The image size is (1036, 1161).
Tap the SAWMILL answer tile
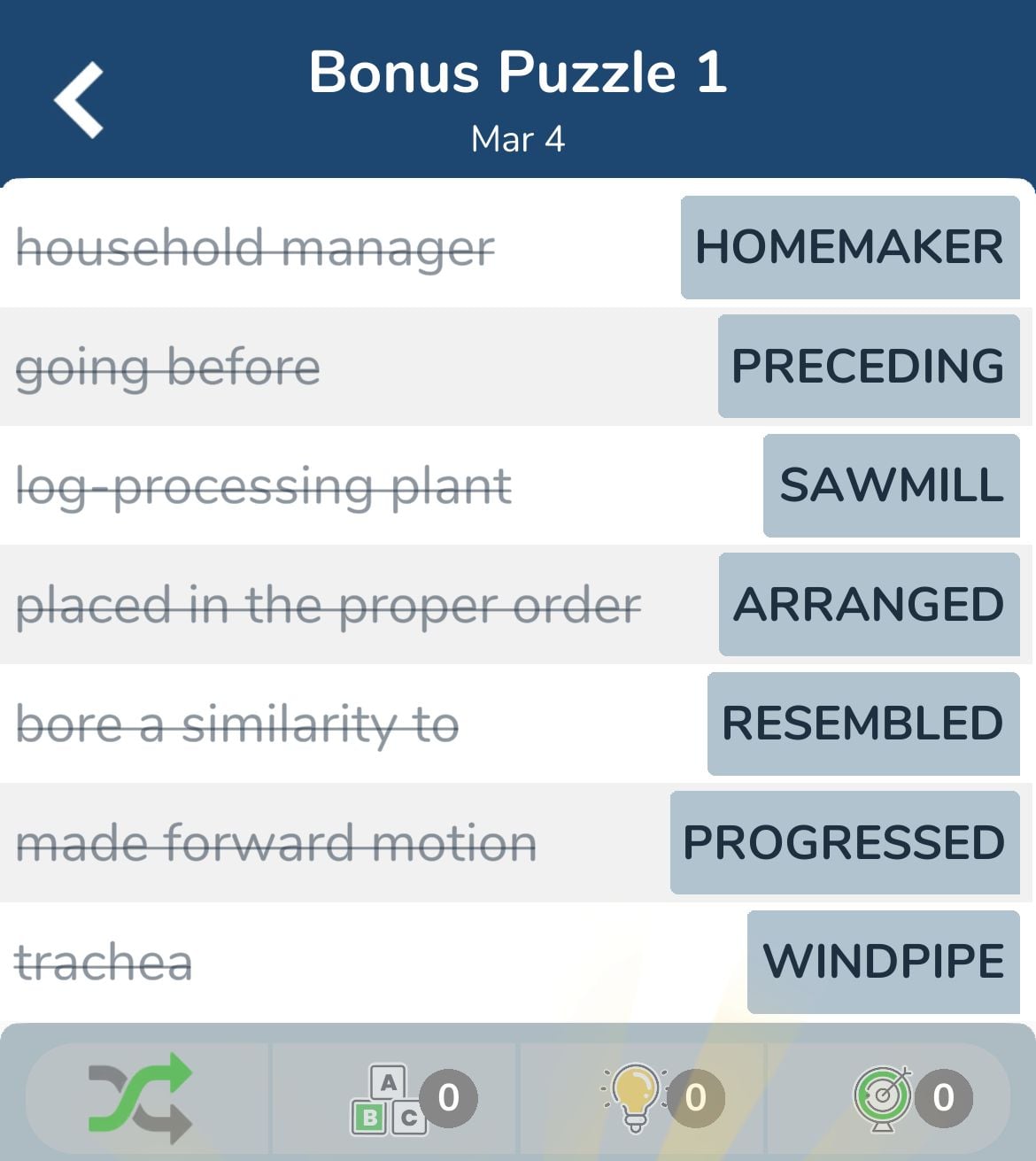coord(891,485)
